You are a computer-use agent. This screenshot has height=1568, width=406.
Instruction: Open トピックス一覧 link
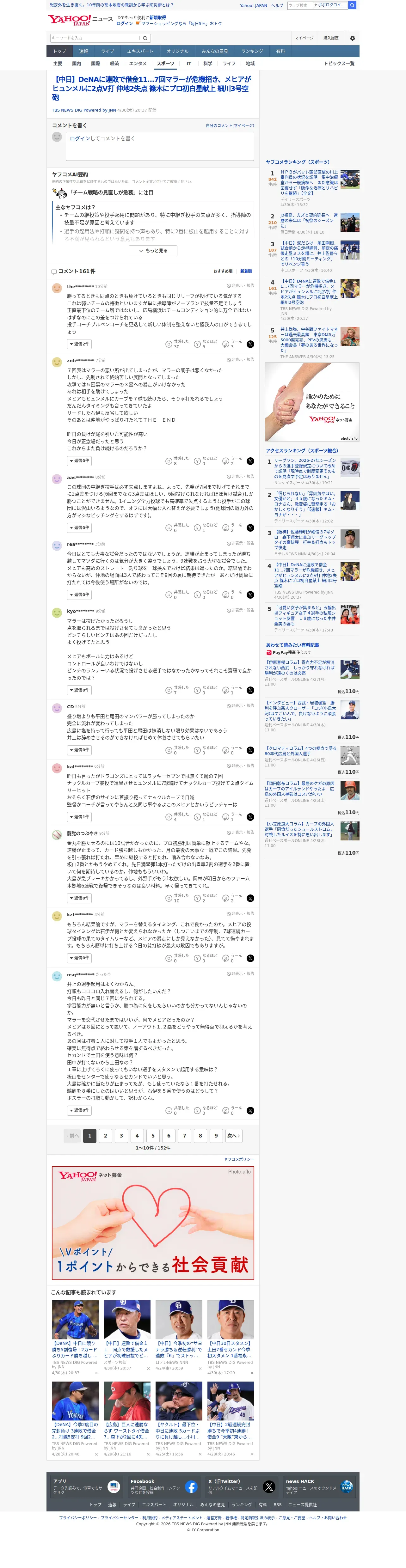coord(339,63)
